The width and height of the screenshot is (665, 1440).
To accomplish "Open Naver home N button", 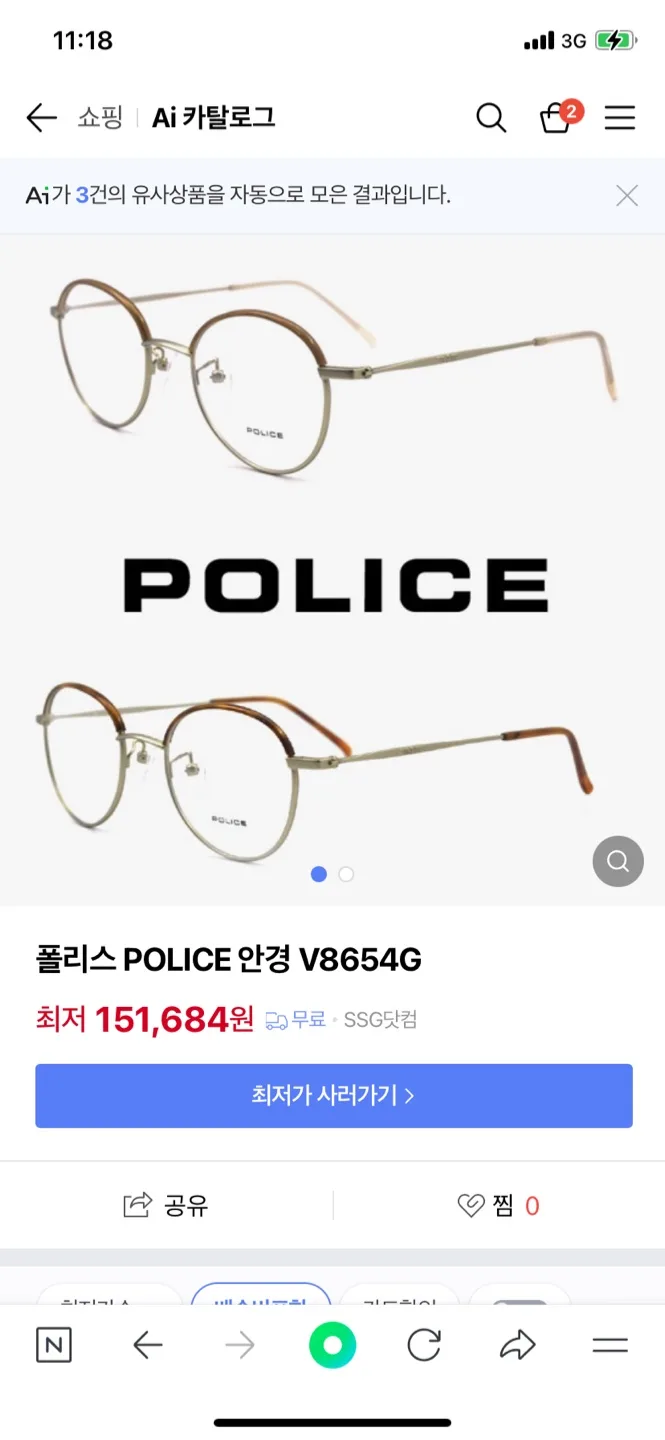I will [54, 1346].
